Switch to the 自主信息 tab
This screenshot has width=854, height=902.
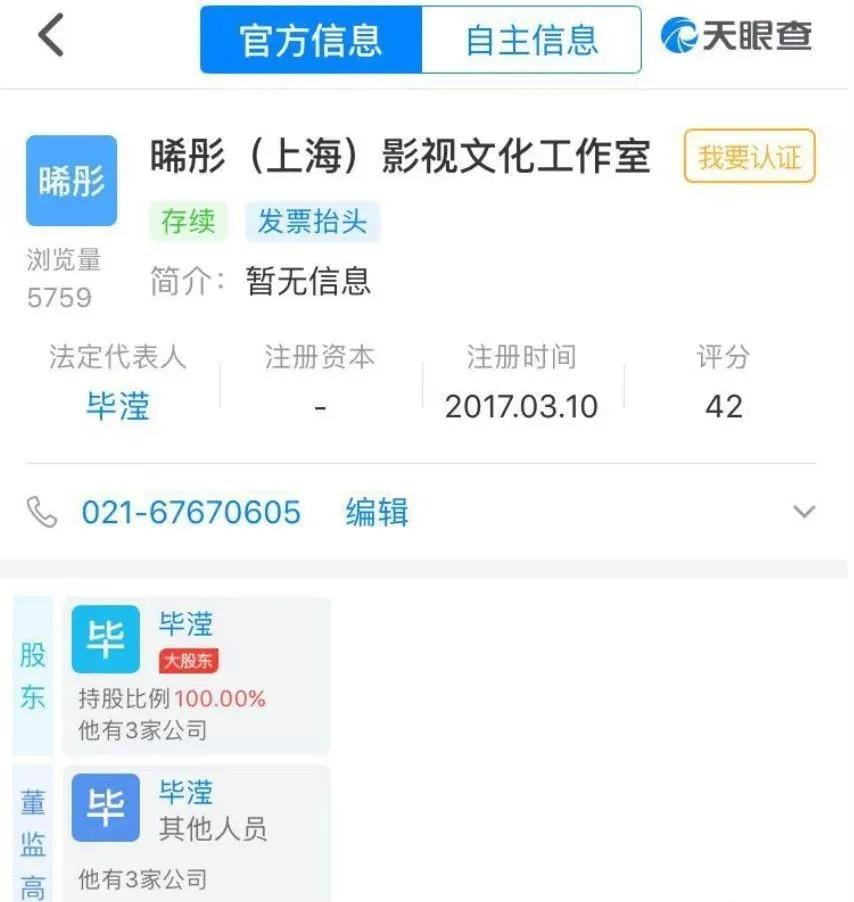(531, 40)
